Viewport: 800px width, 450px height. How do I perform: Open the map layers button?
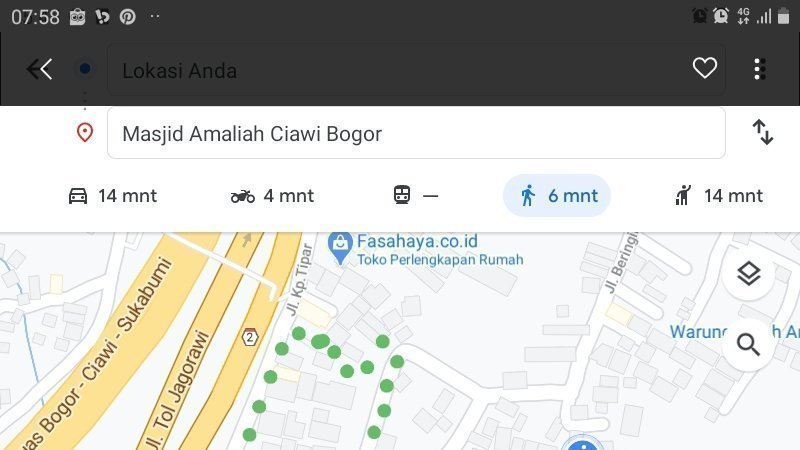(x=749, y=274)
